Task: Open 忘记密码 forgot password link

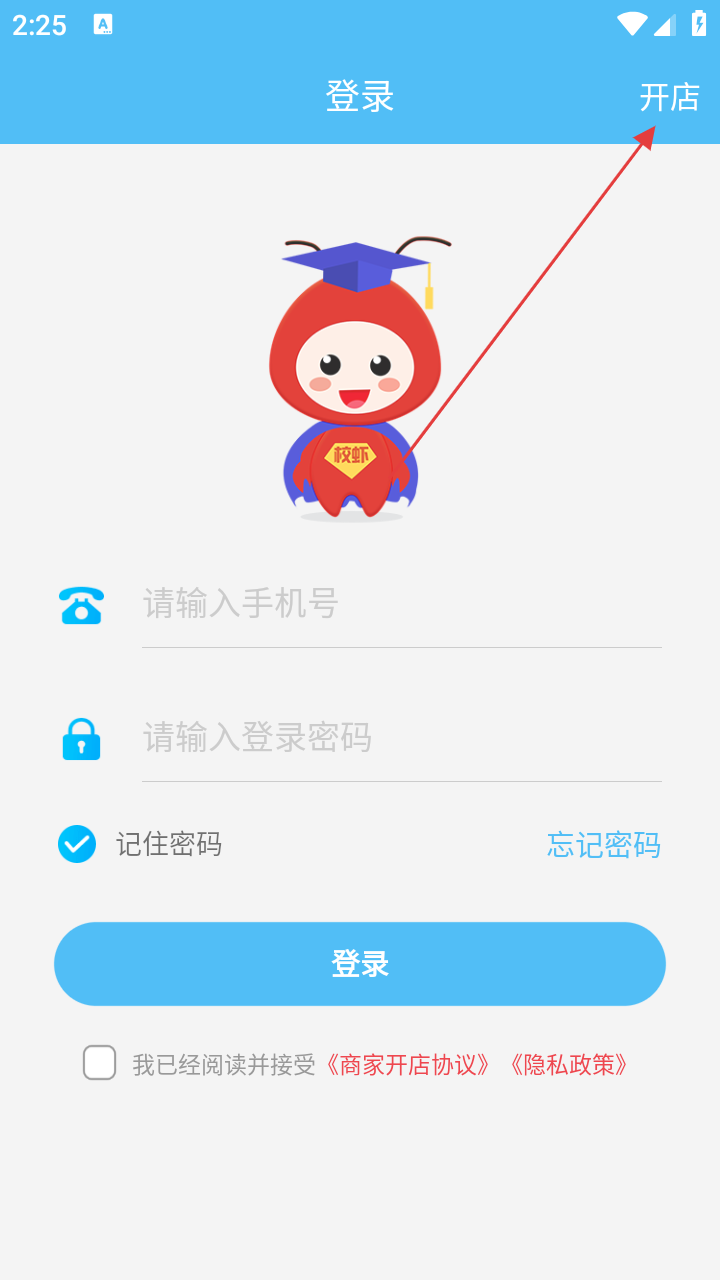Action: pyautogui.click(x=603, y=845)
